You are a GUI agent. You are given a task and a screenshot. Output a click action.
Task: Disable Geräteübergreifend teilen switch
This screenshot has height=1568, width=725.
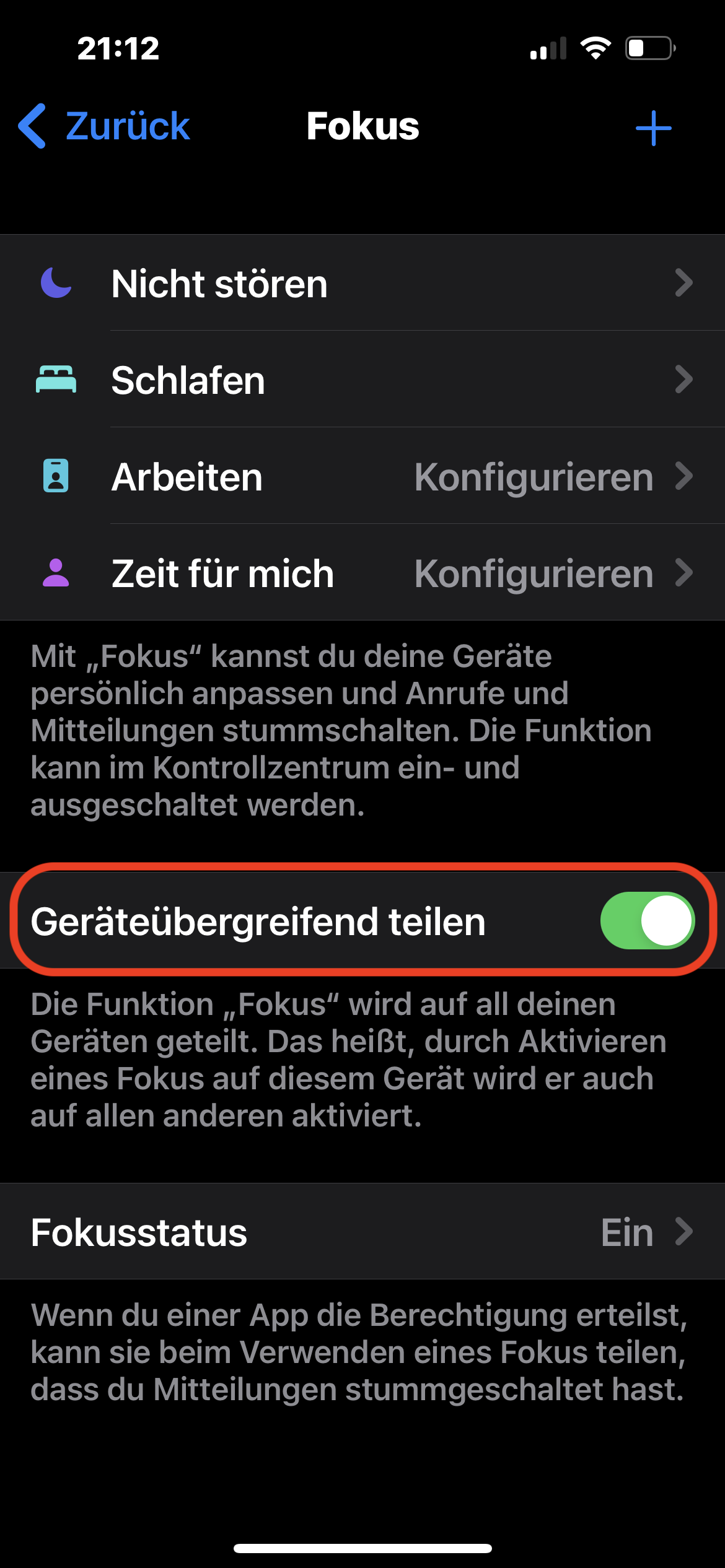[x=647, y=920]
